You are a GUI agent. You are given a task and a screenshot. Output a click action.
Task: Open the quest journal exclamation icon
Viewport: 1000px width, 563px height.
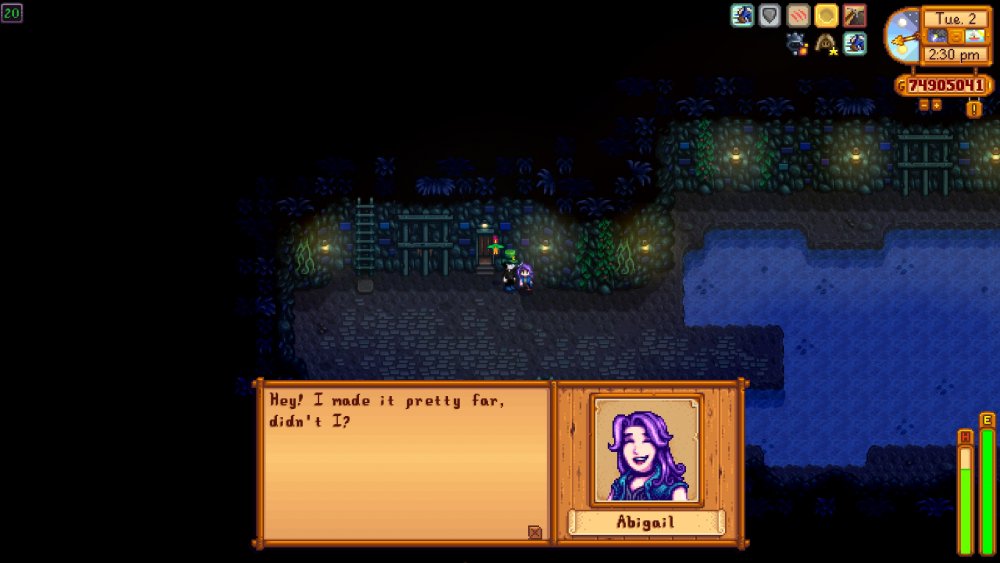tap(973, 109)
